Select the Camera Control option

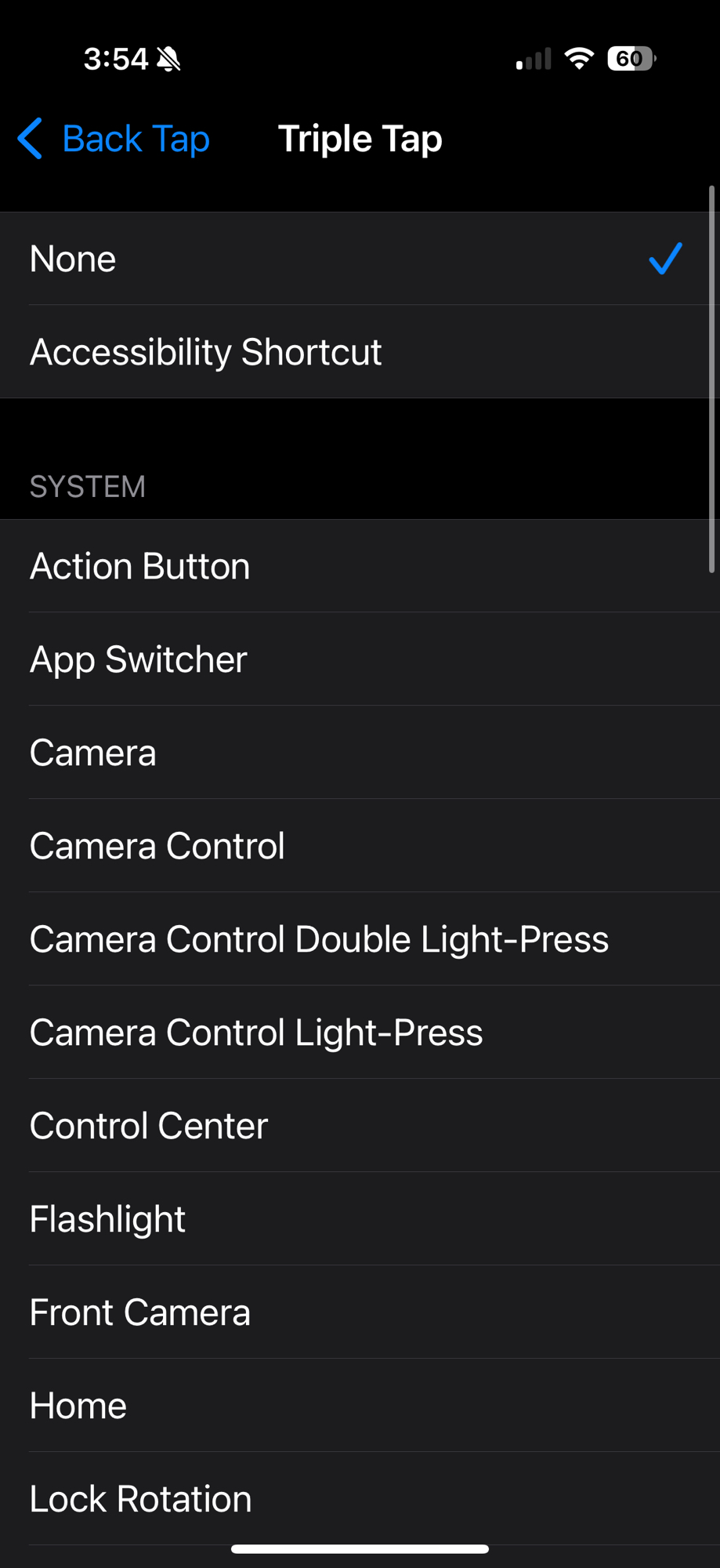[x=360, y=846]
